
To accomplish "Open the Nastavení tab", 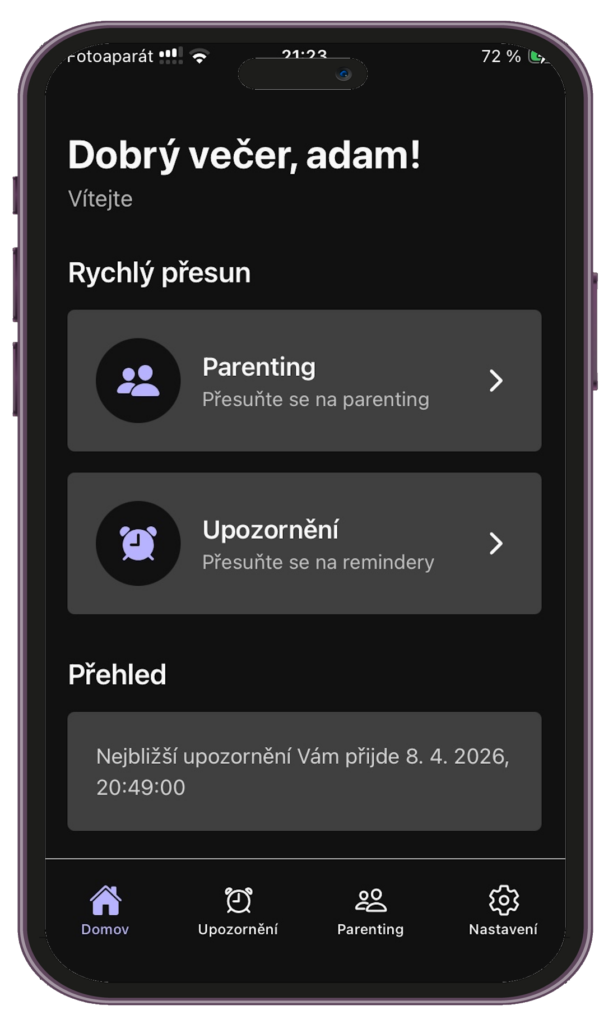I will click(x=503, y=910).
